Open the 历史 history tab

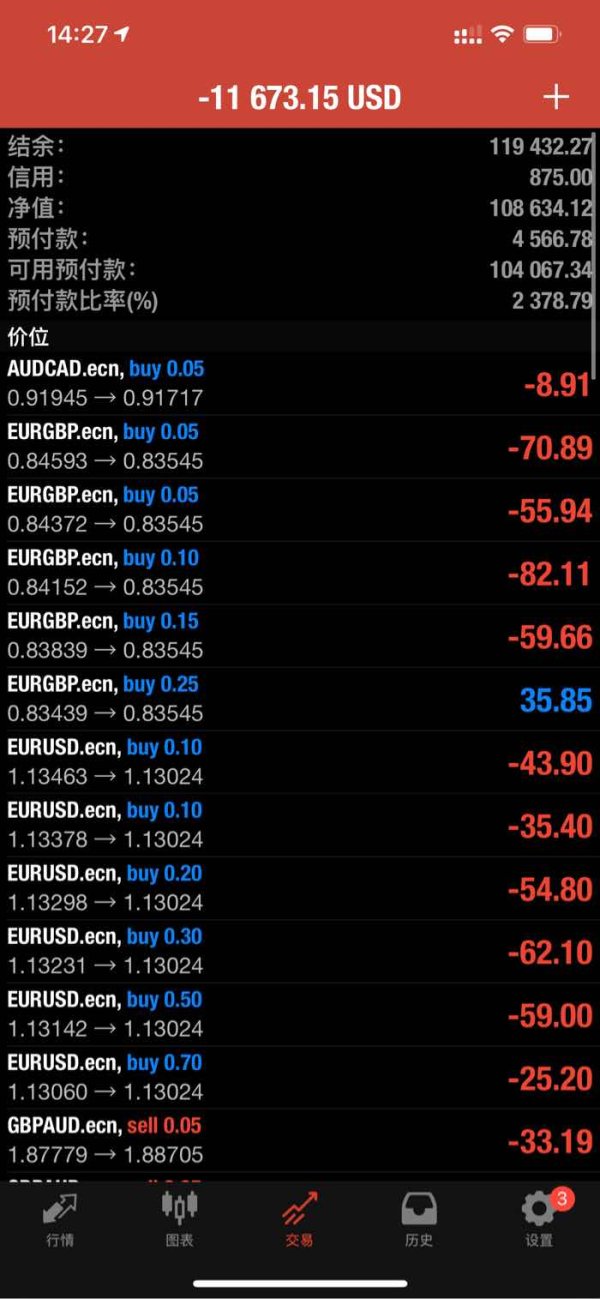tap(419, 1219)
